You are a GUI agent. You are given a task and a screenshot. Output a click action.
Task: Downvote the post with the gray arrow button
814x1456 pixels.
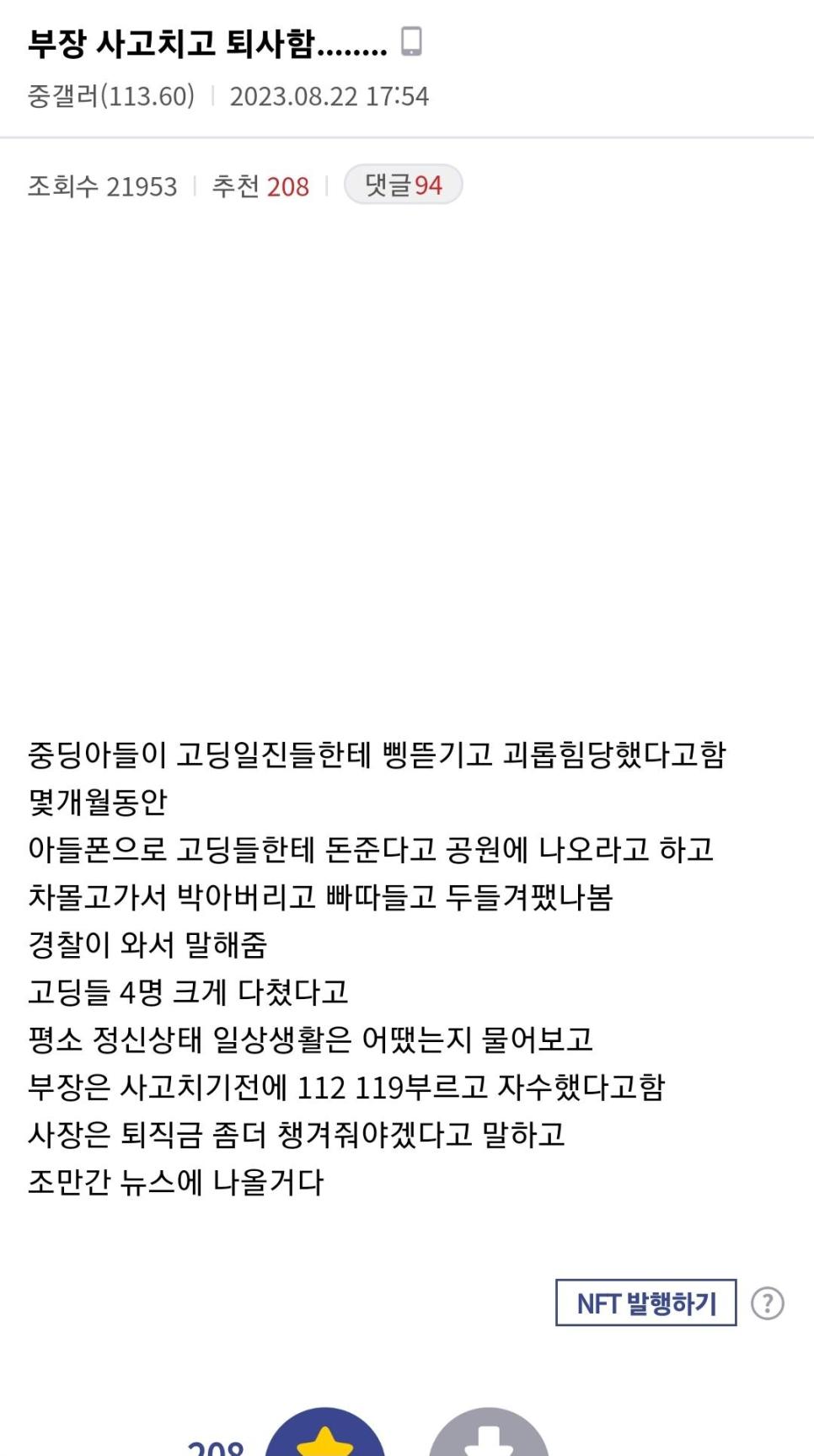click(489, 1437)
